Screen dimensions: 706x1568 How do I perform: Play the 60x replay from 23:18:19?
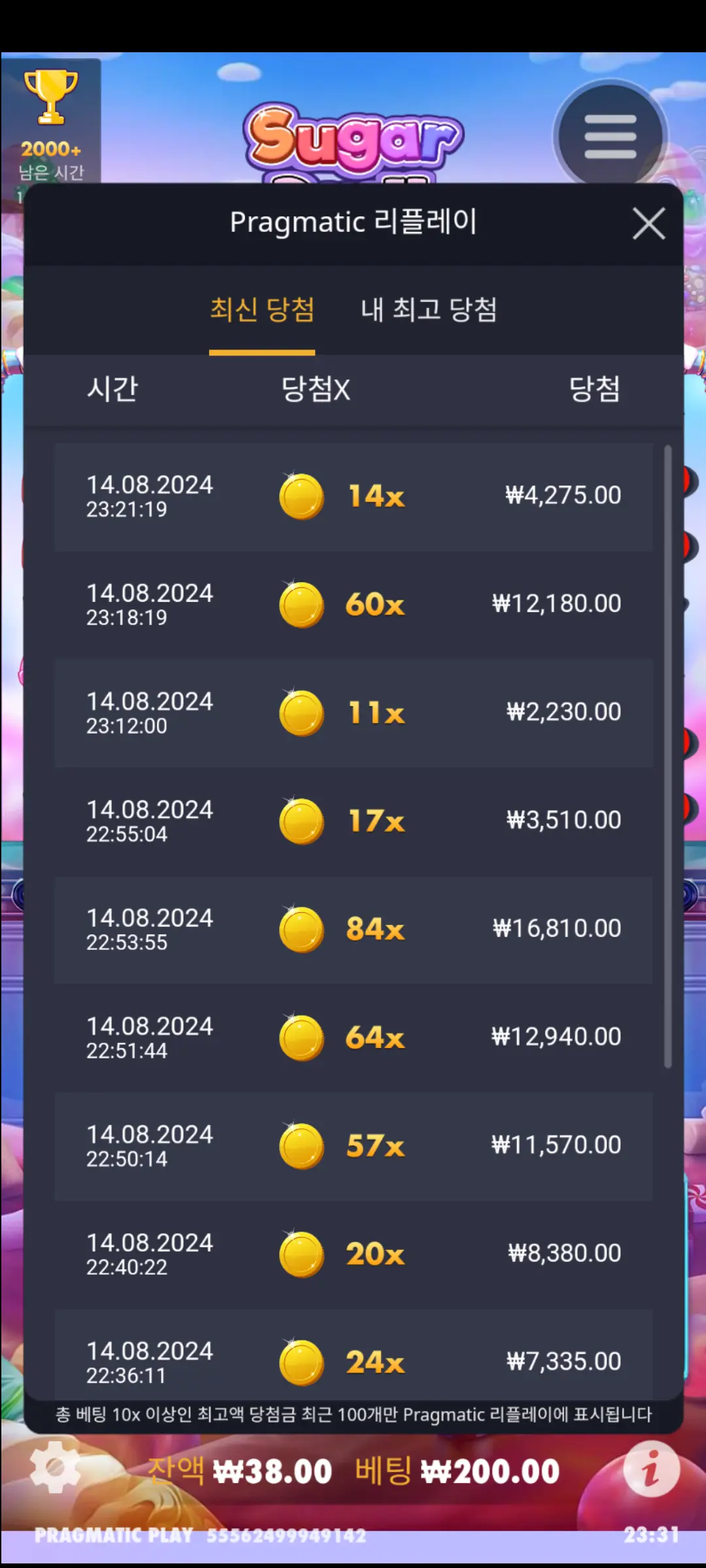354,605
